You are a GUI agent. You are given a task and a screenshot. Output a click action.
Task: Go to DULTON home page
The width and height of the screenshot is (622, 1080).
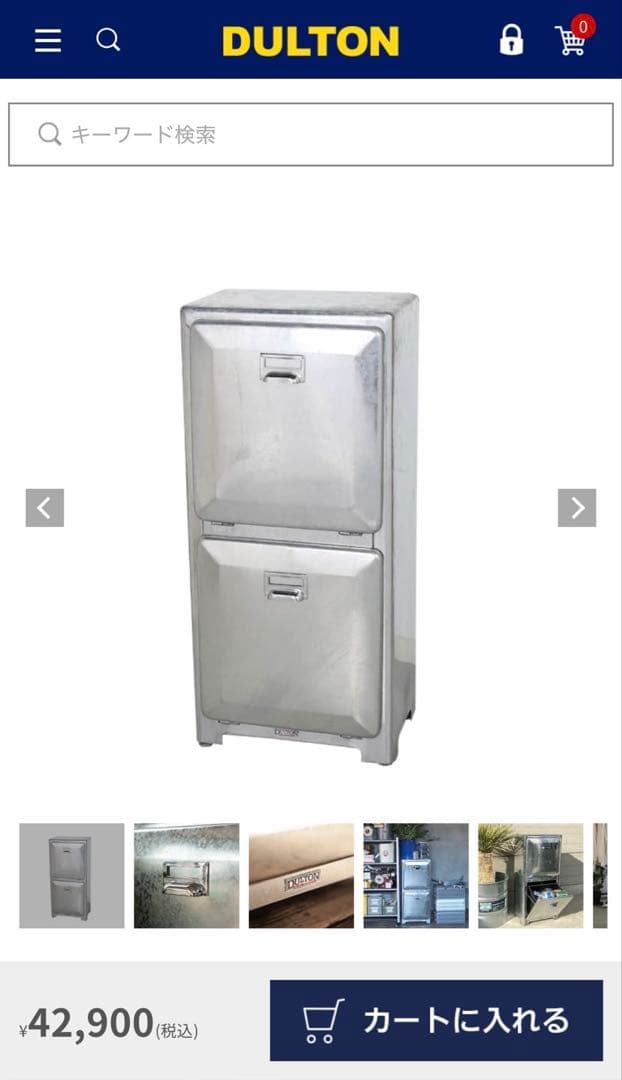(x=310, y=41)
